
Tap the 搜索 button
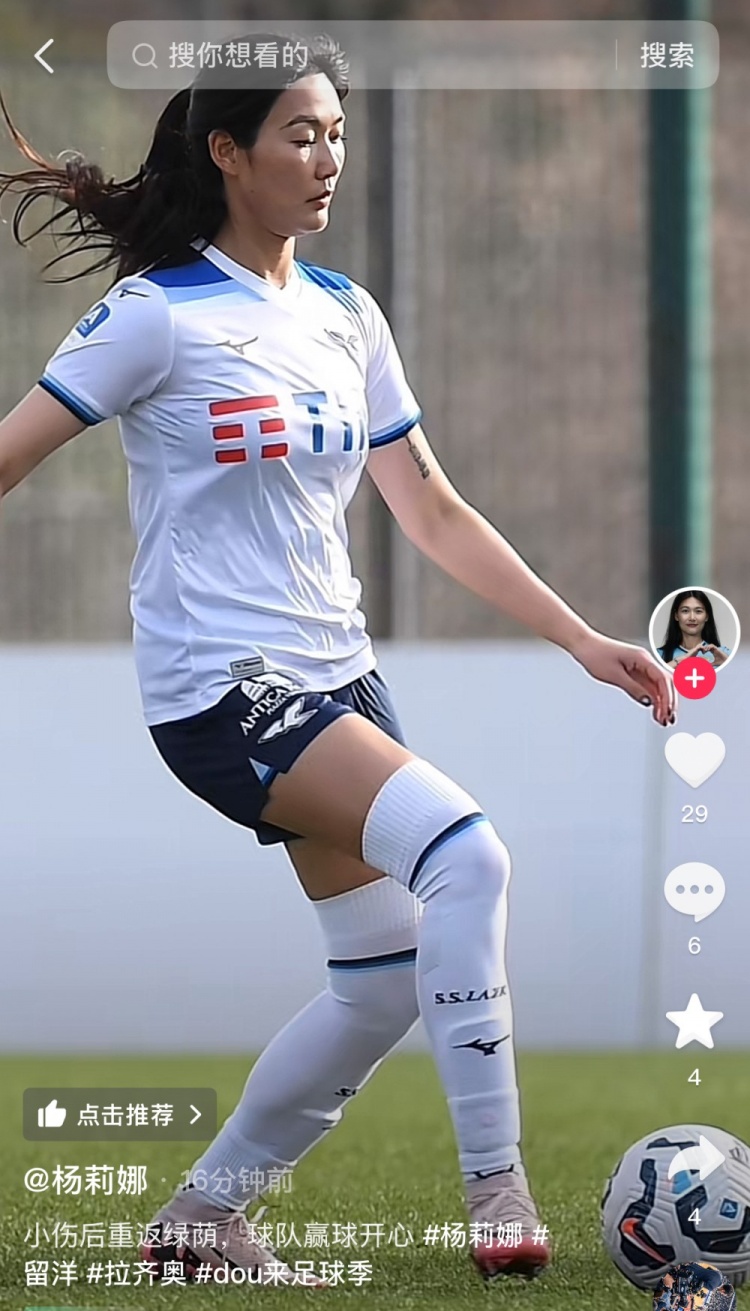tap(667, 55)
